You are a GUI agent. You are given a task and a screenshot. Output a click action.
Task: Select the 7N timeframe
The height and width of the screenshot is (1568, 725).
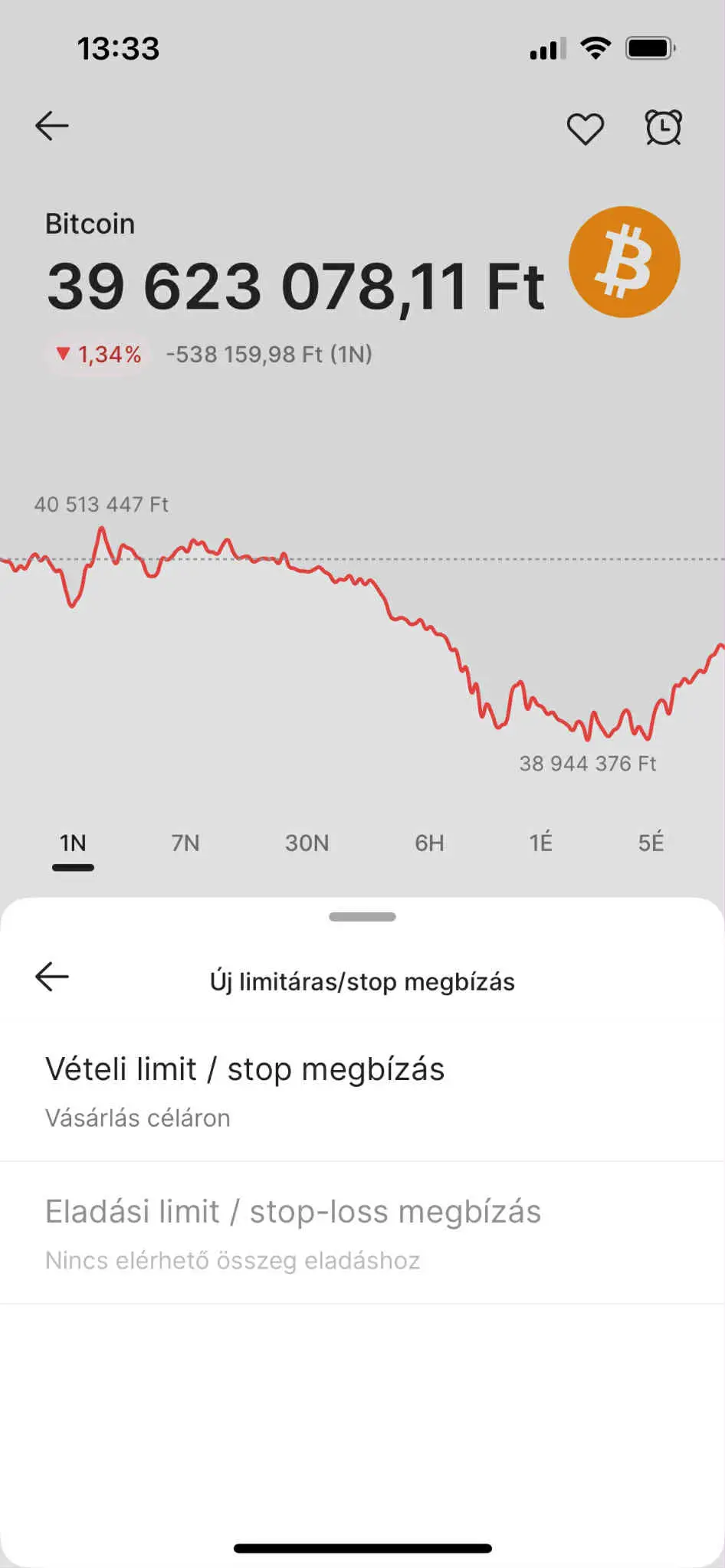185,843
